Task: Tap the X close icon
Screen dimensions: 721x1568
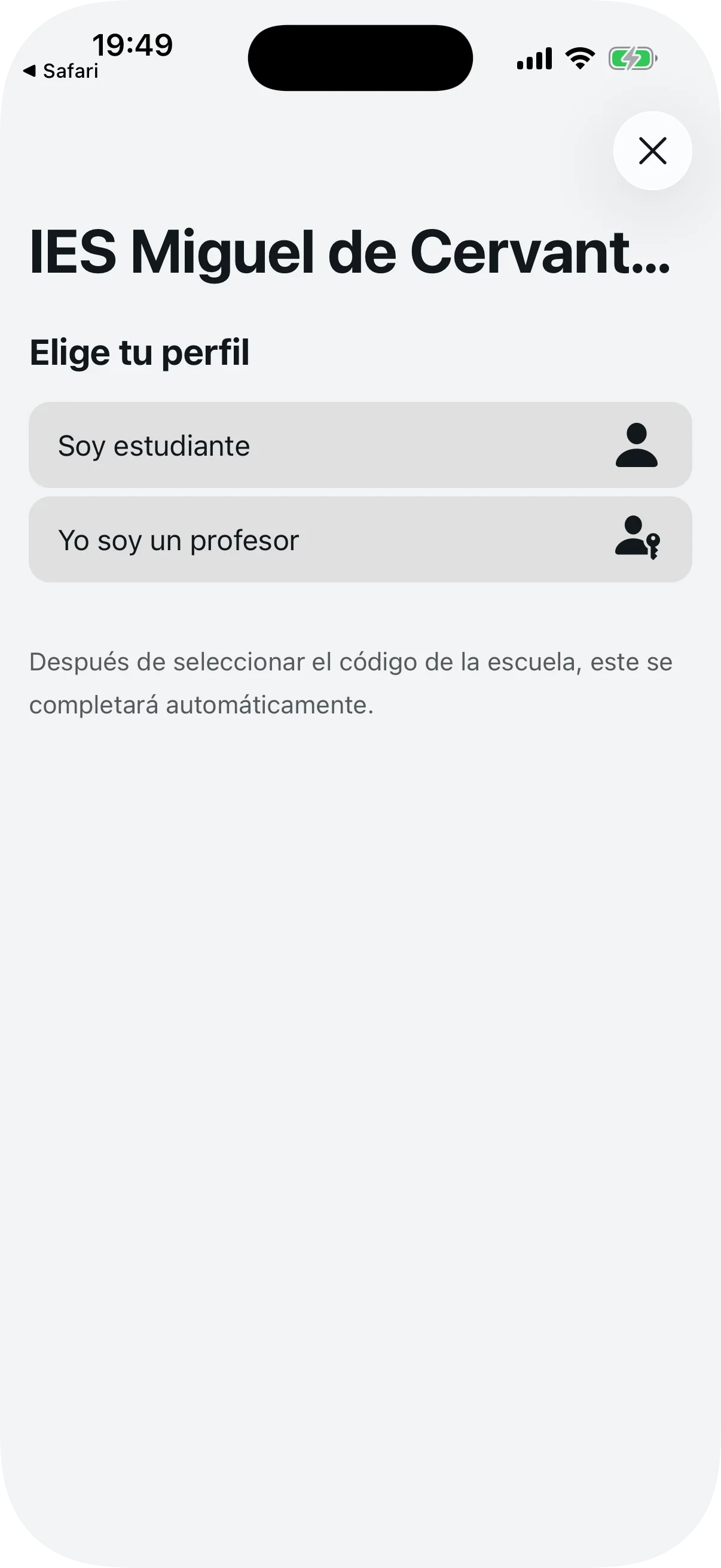Action: (x=652, y=151)
